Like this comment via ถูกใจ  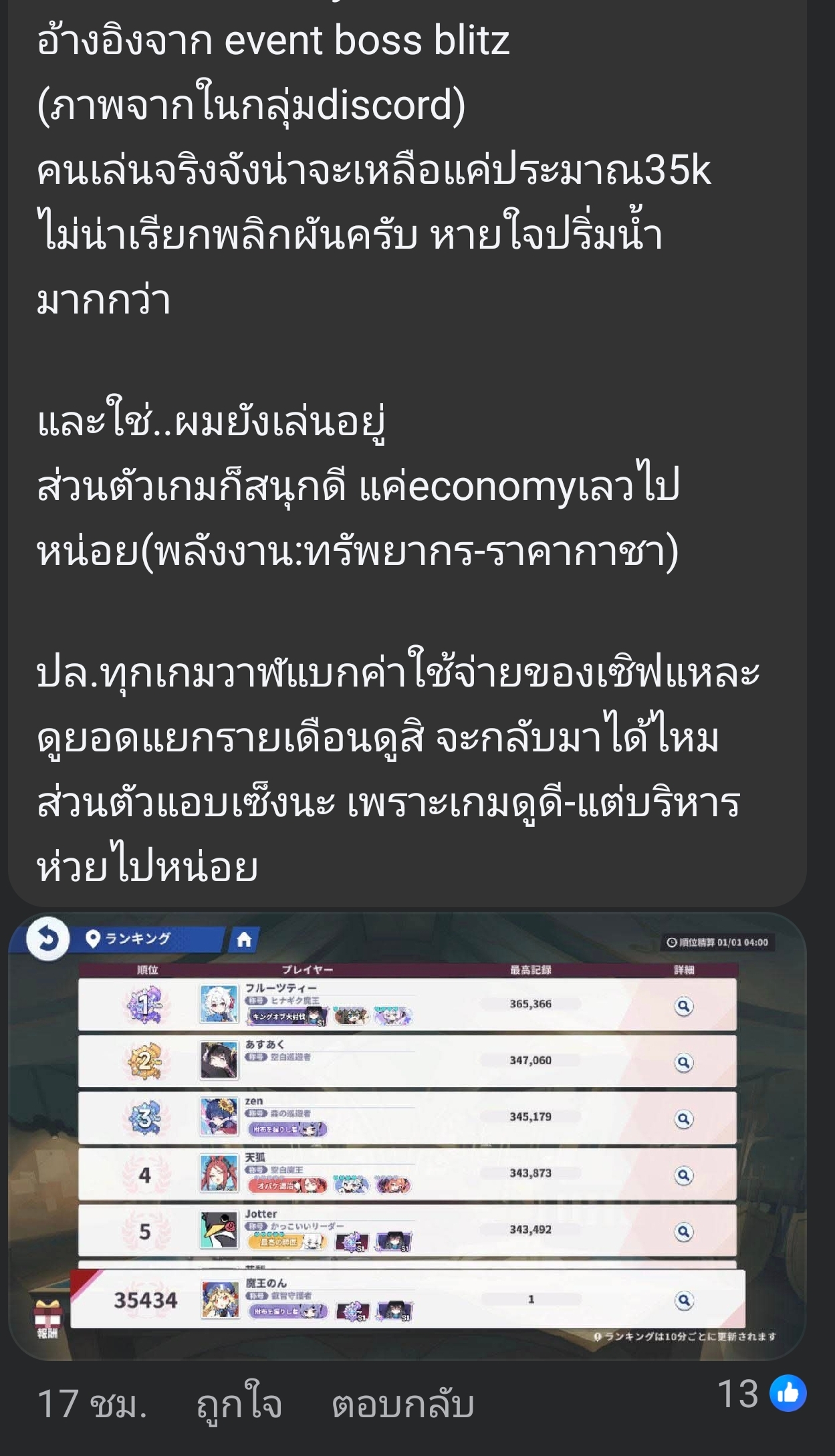click(239, 1404)
